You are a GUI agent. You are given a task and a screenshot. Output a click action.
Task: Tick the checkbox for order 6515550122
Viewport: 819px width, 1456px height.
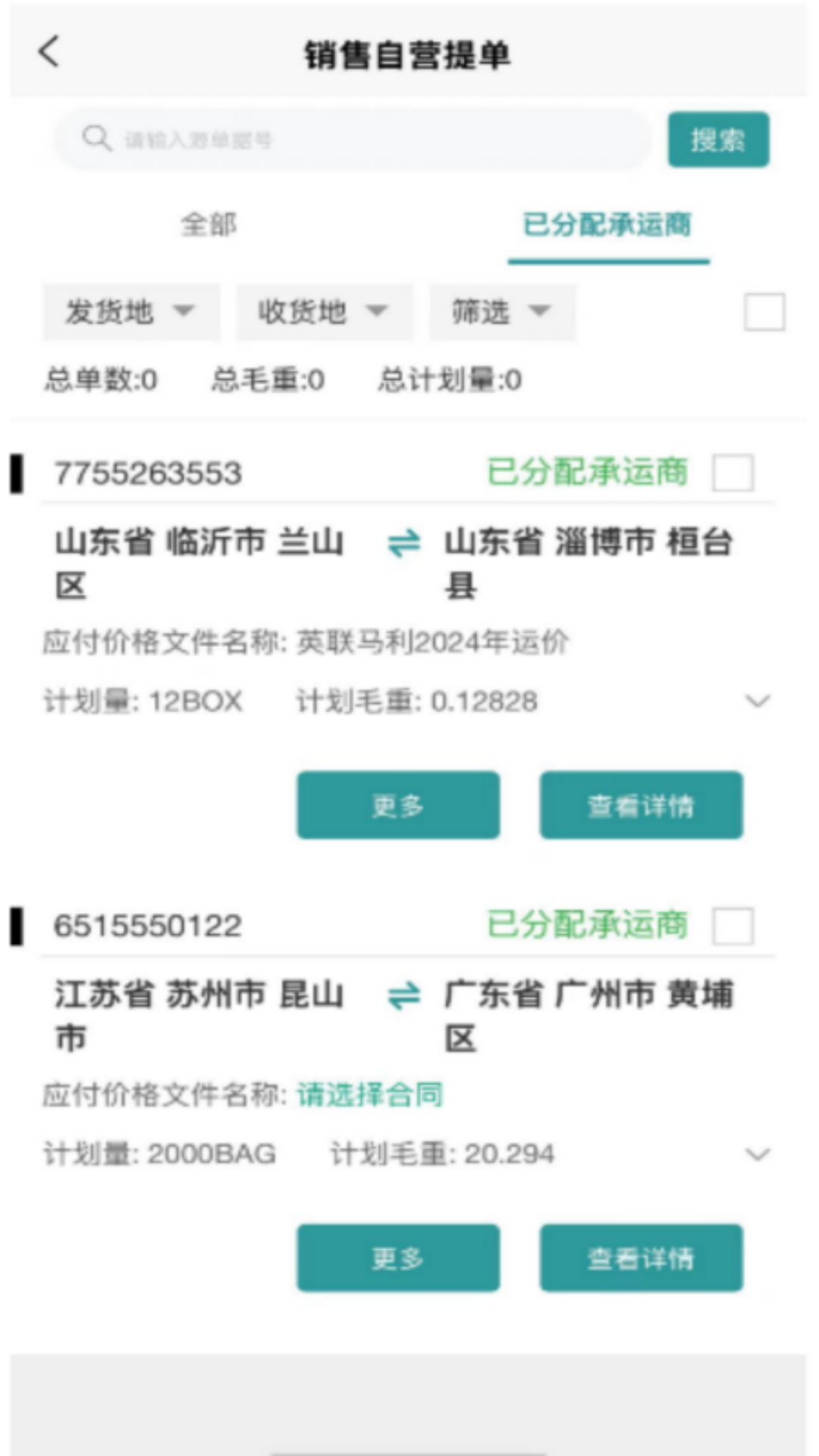pyautogui.click(x=733, y=926)
